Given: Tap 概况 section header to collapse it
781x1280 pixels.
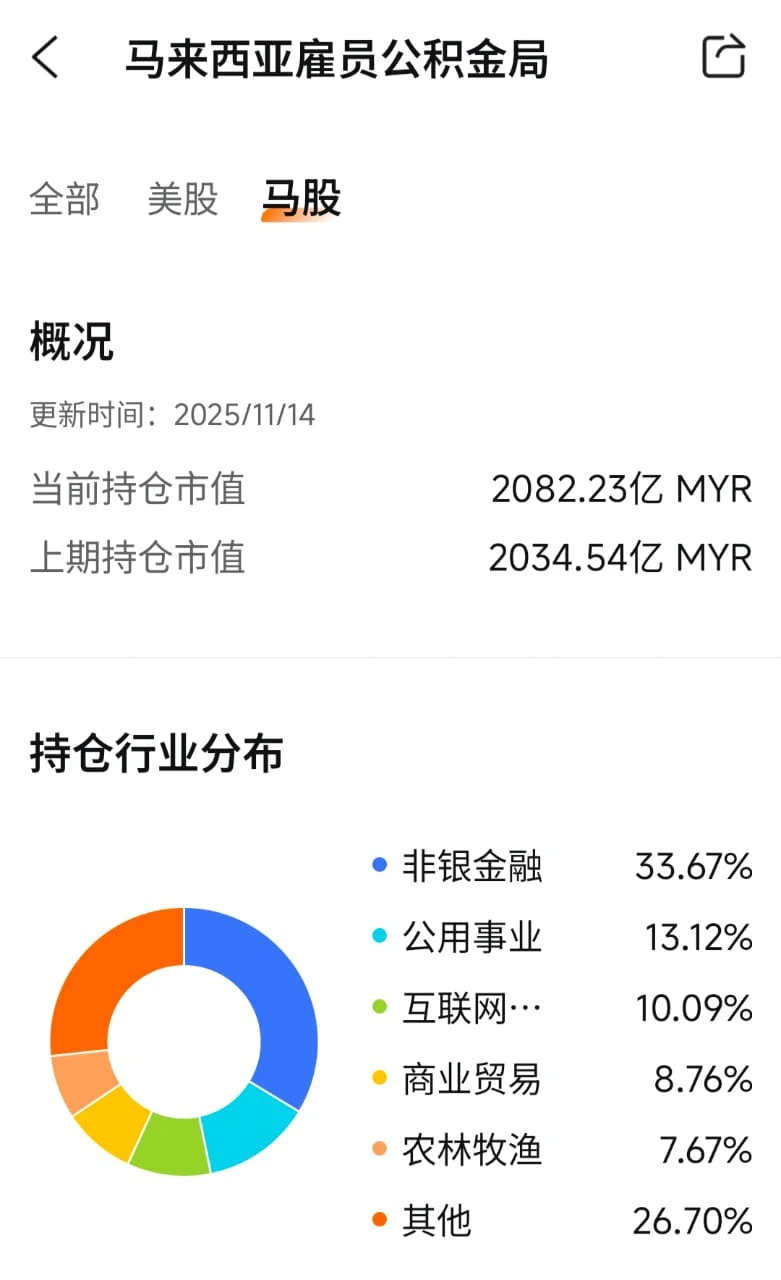Looking at the screenshot, I should (70, 343).
